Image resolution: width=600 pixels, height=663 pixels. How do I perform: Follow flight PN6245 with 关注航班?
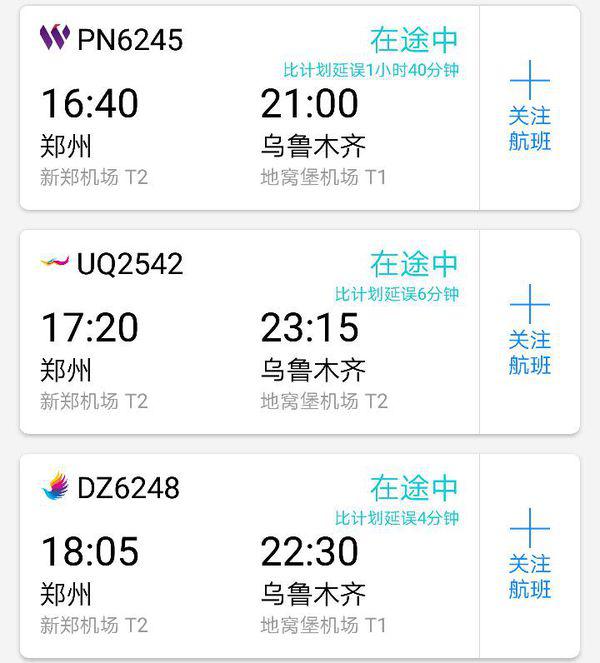[529, 108]
